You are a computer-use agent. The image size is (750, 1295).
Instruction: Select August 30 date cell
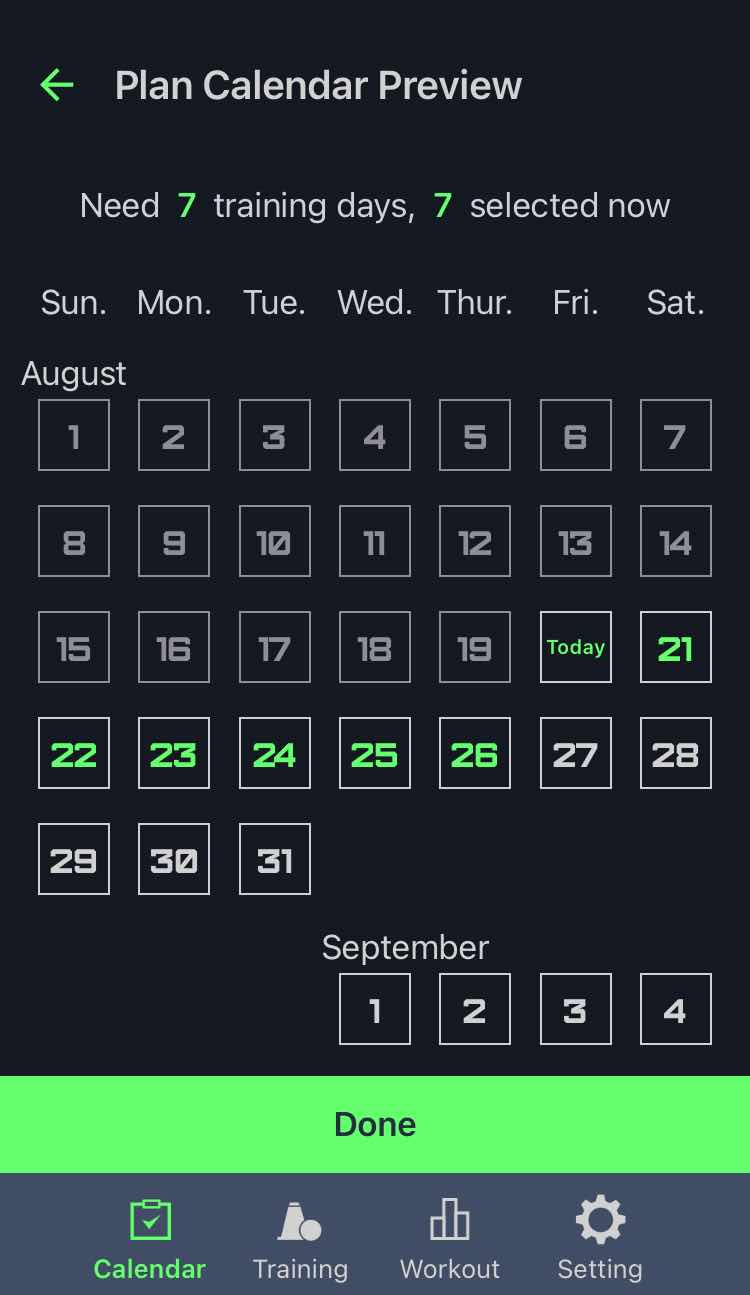(174, 859)
